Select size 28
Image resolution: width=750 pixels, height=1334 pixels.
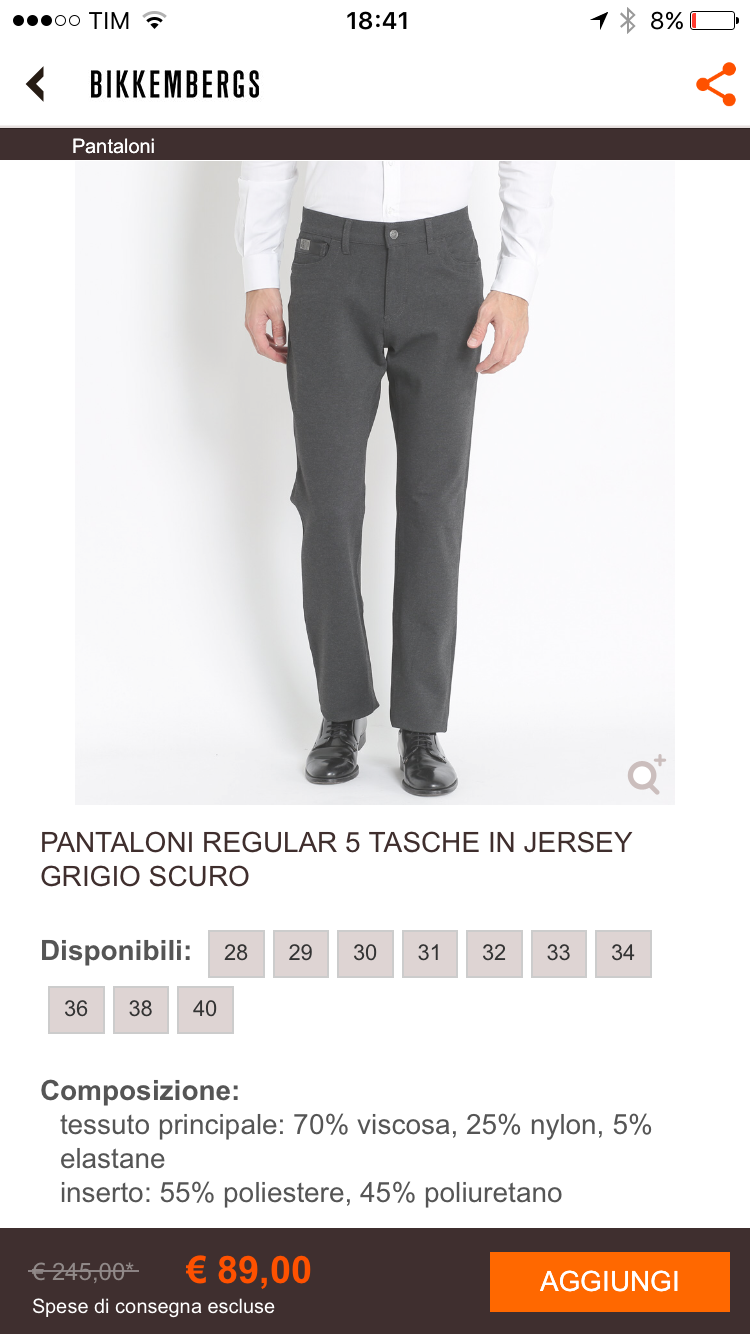pos(236,953)
